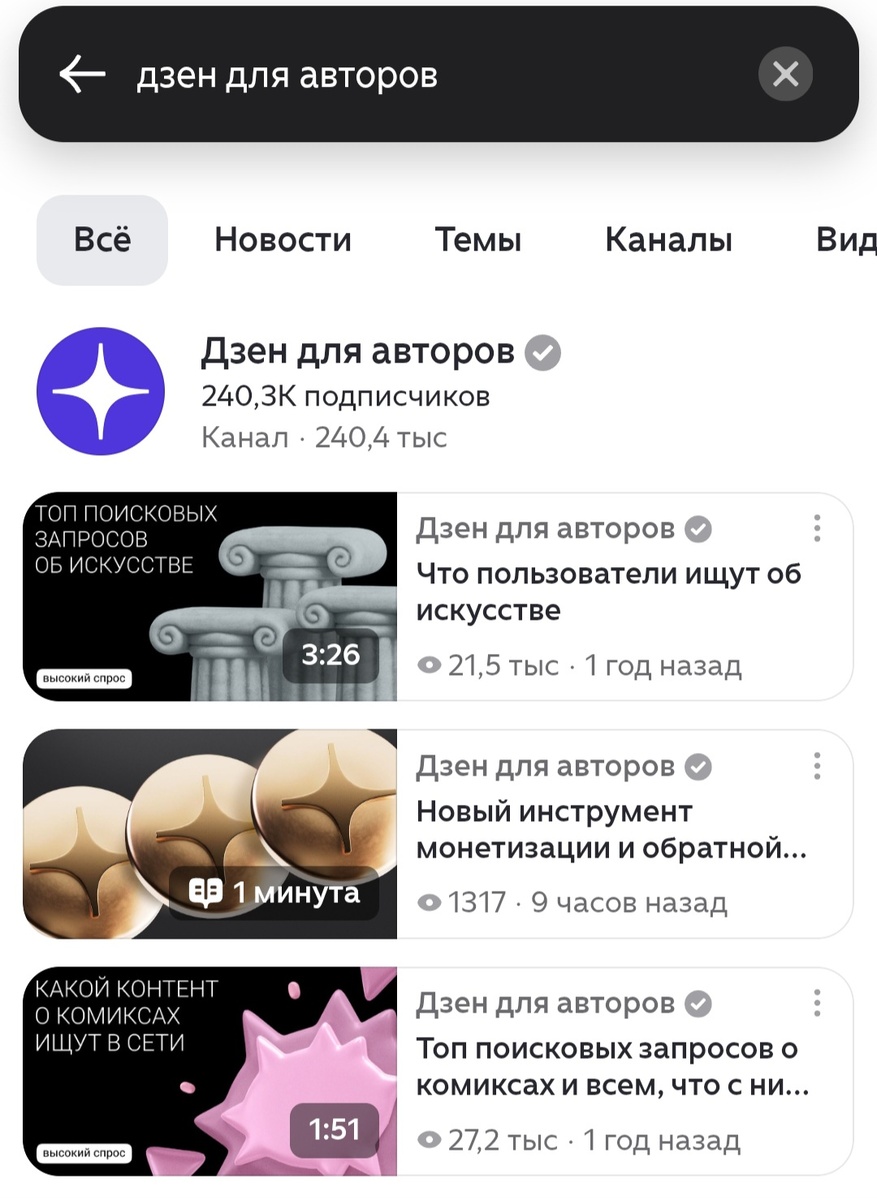
Task: Switch to the Новости tab
Action: coord(282,239)
